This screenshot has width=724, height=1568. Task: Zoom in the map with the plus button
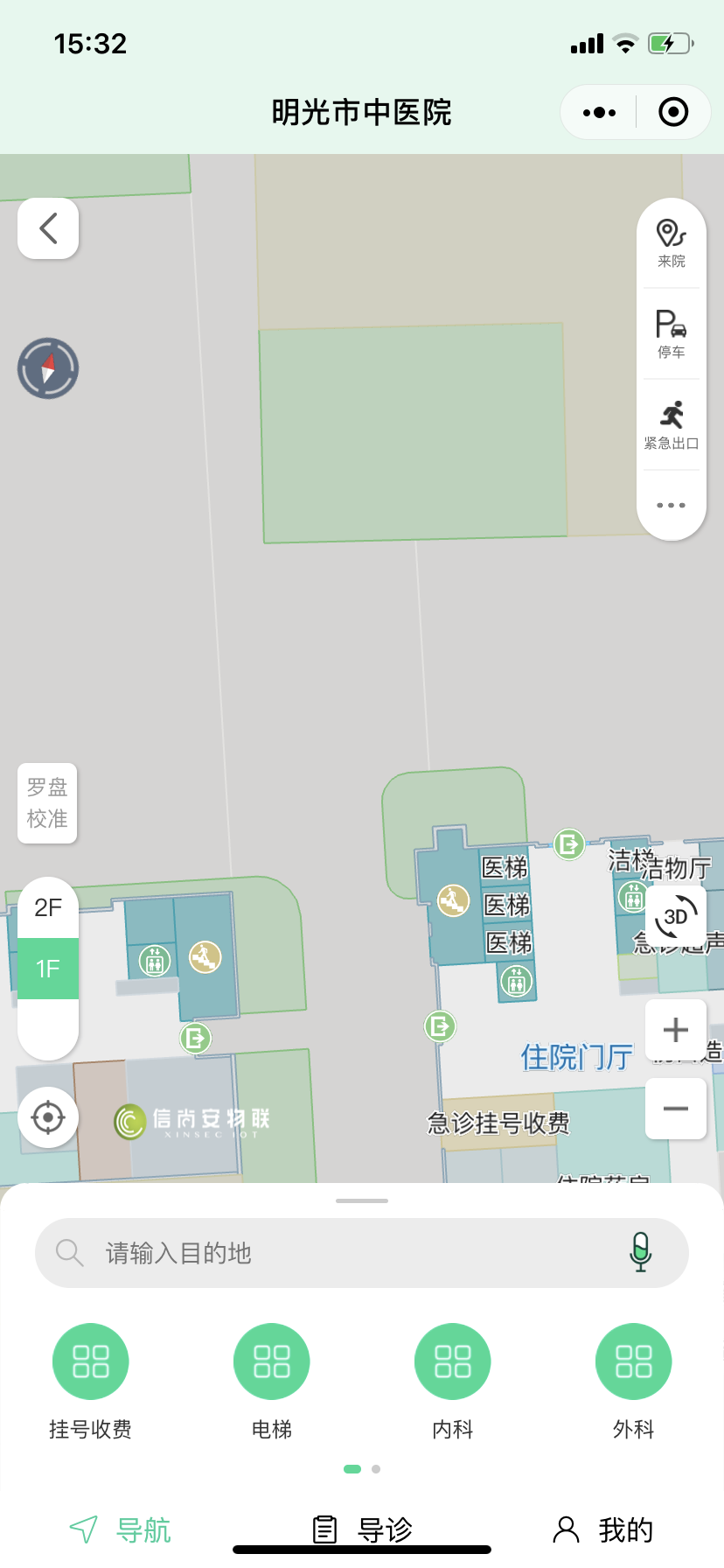(x=676, y=1030)
